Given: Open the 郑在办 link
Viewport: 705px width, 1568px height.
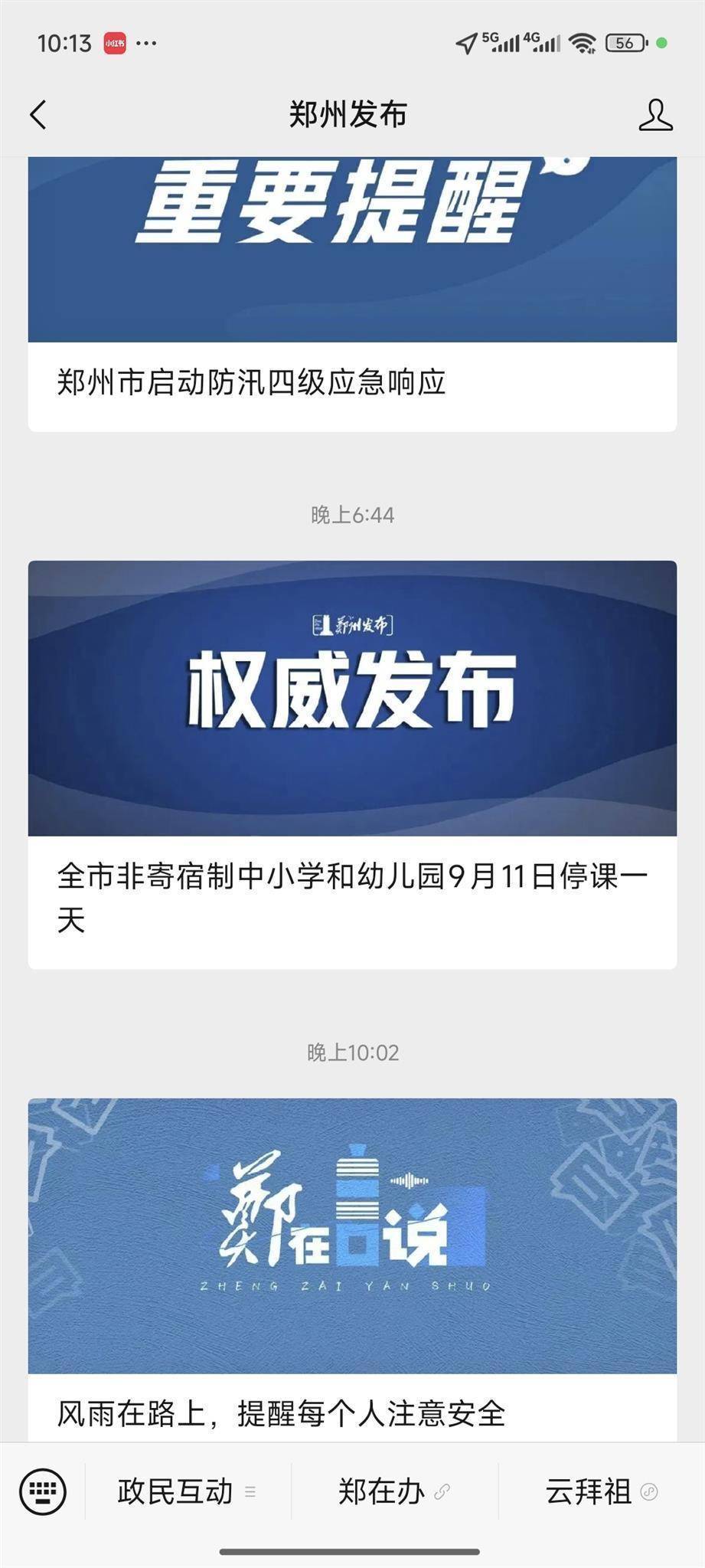Looking at the screenshot, I should coord(393,1491).
